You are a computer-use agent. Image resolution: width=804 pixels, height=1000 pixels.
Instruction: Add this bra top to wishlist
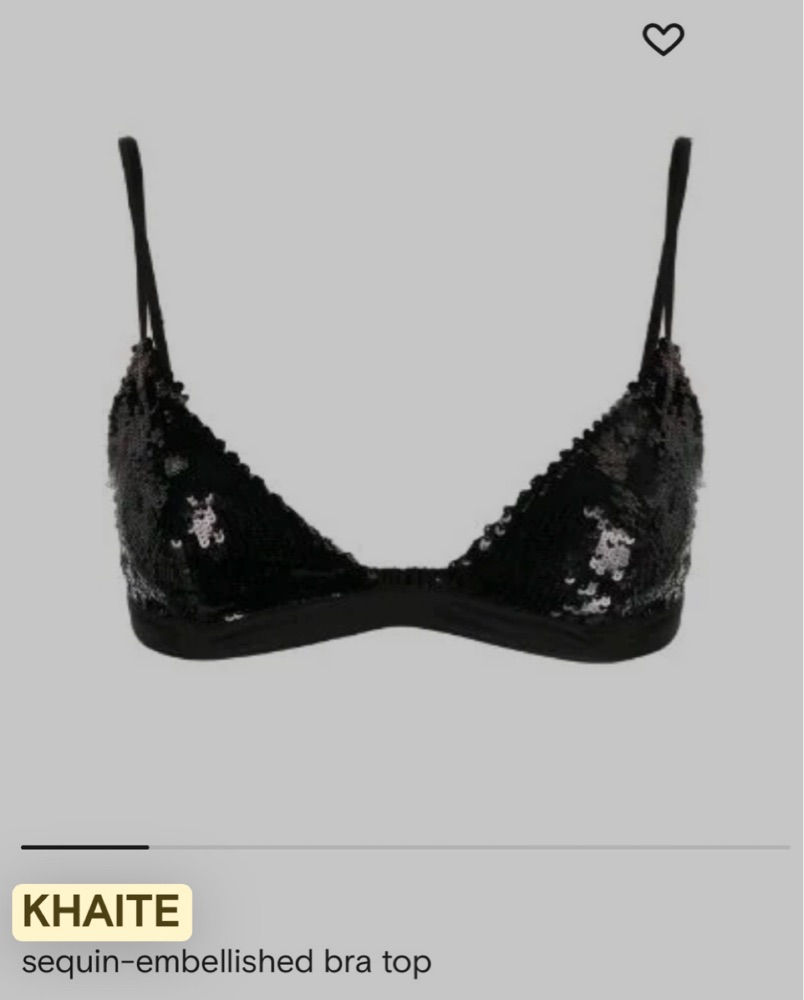[x=662, y=39]
